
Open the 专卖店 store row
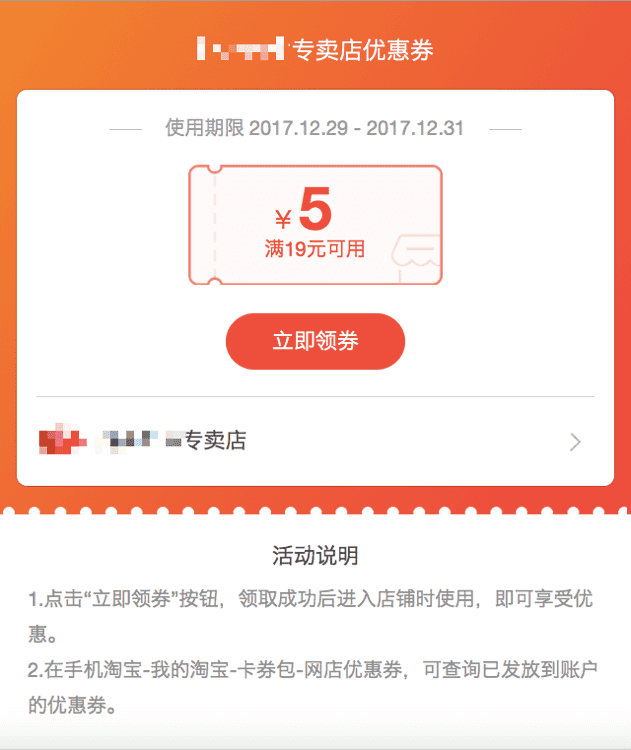tap(314, 441)
